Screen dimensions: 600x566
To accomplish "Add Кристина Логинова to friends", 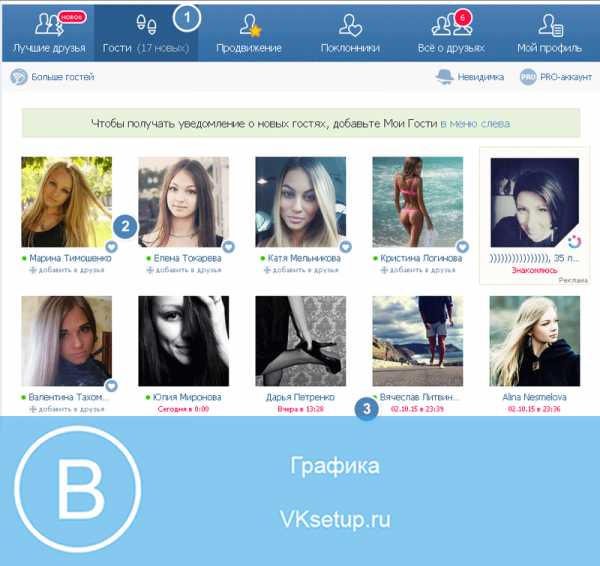I will tap(421, 270).
